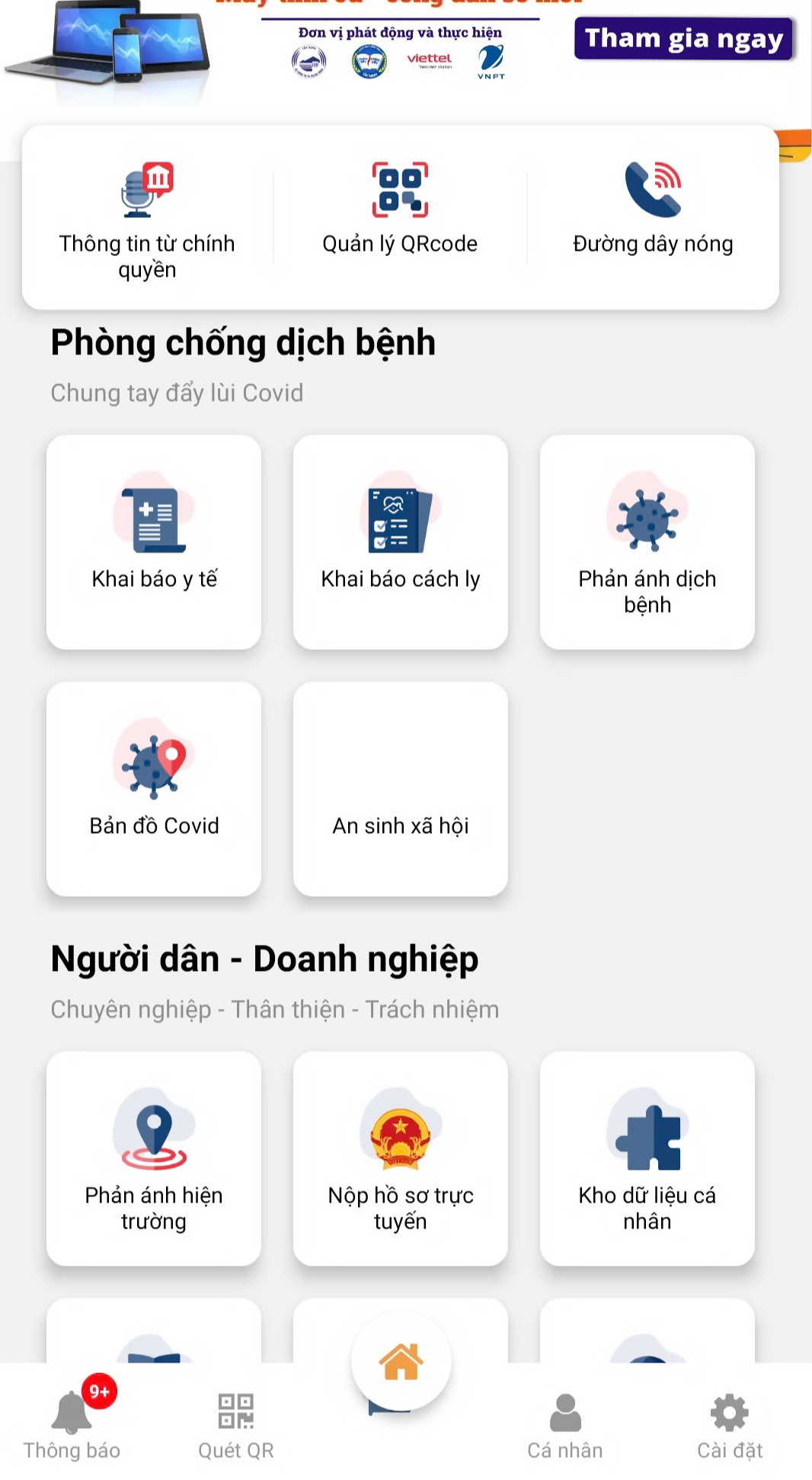The height and width of the screenshot is (1480, 812).
Task: Switch to the Cá nhân tab
Action: (x=565, y=1424)
